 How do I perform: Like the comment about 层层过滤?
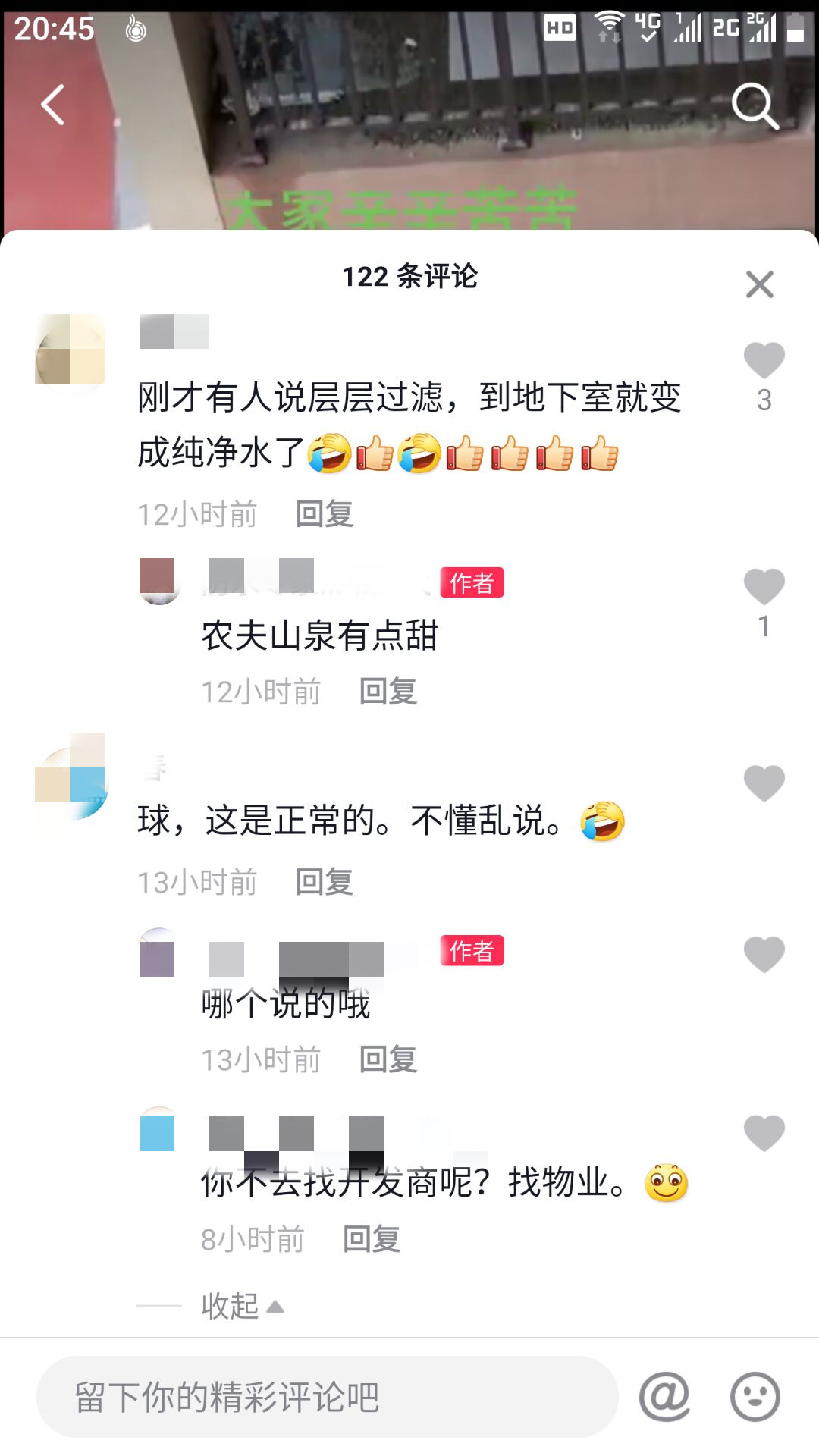pyautogui.click(x=764, y=360)
